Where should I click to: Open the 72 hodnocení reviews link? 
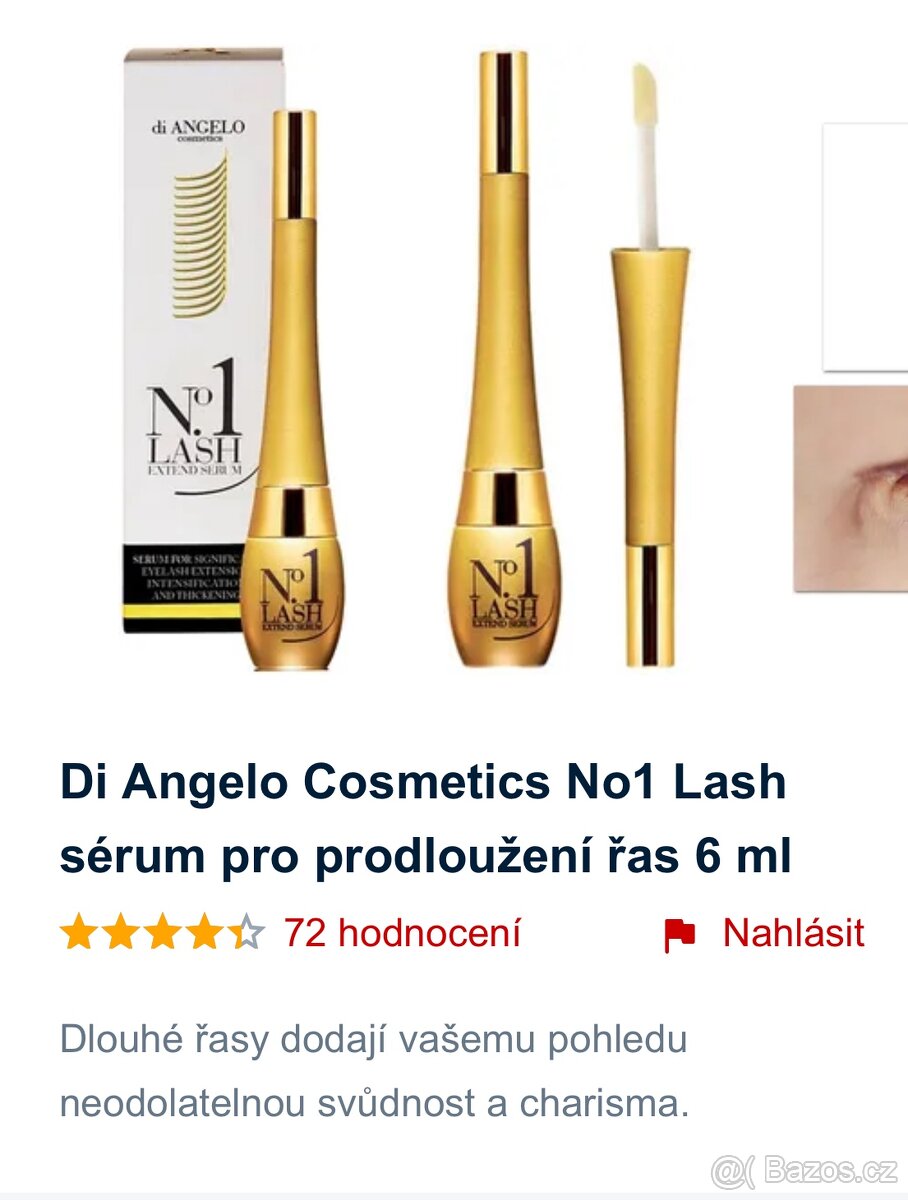click(x=402, y=933)
